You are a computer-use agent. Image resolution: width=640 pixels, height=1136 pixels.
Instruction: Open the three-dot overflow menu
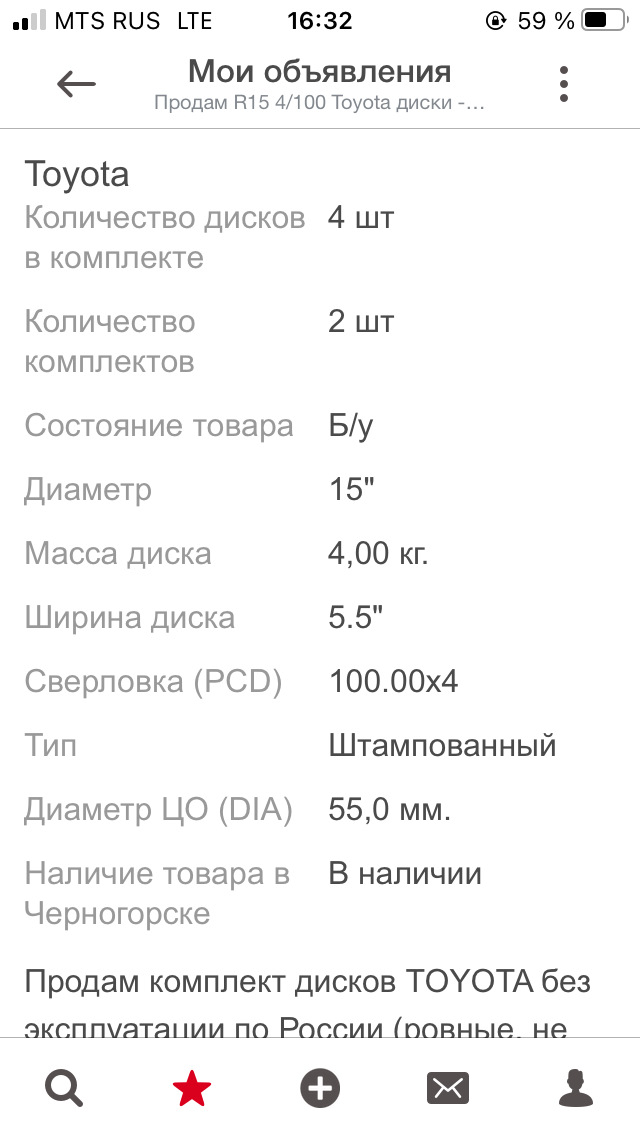tap(564, 85)
